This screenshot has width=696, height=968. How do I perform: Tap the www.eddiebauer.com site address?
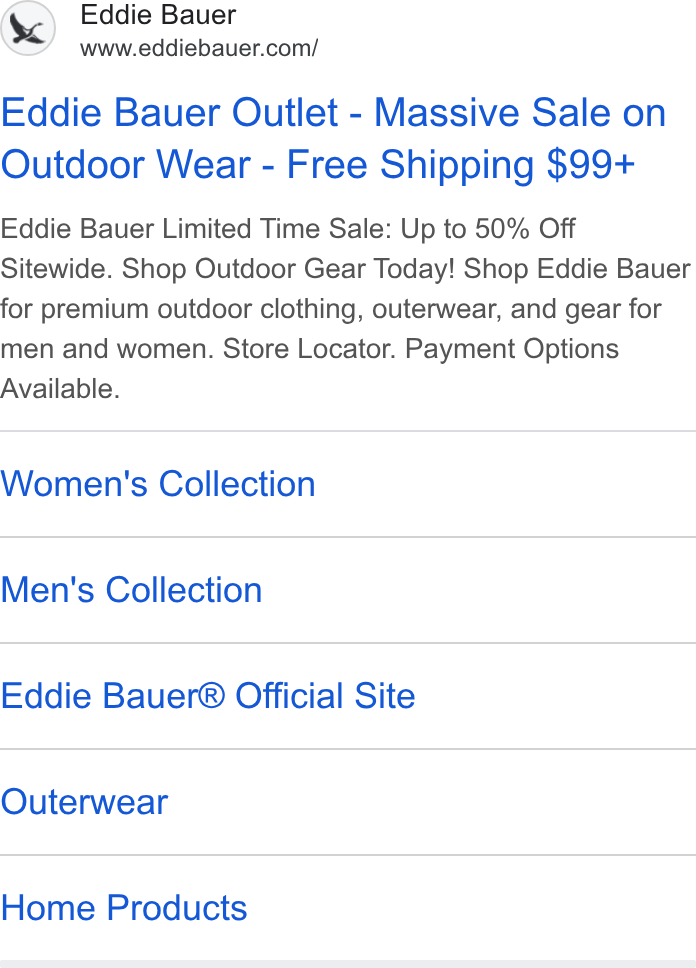199,48
